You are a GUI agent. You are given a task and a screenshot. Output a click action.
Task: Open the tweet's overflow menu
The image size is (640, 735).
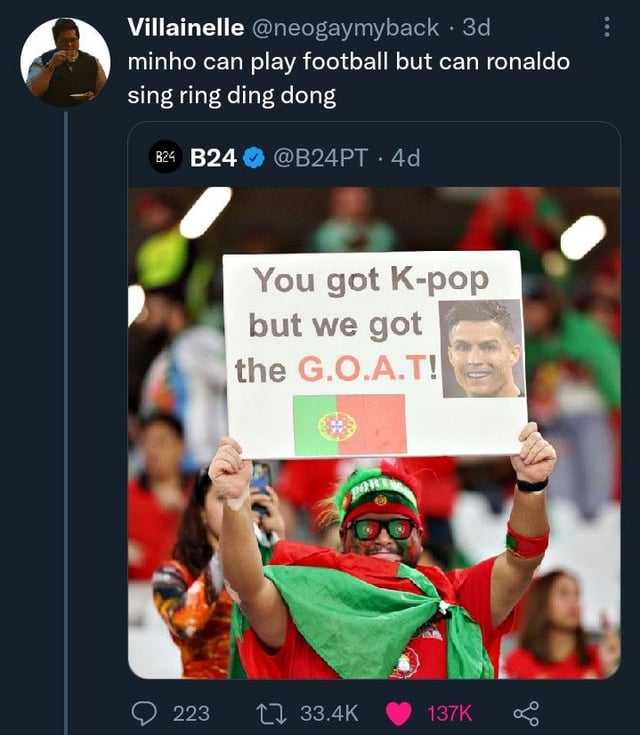pos(607,27)
